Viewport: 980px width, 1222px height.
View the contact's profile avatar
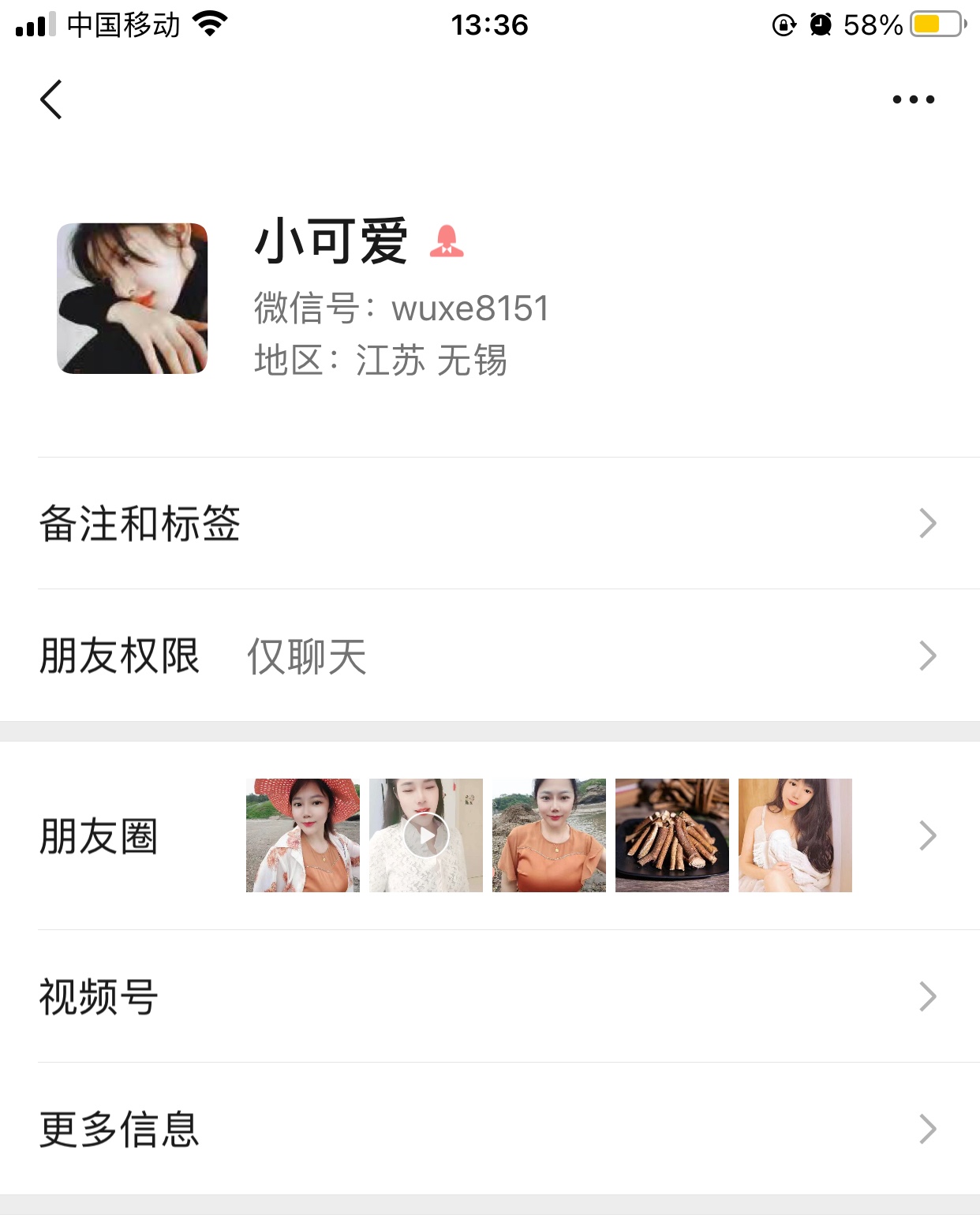pos(133,298)
